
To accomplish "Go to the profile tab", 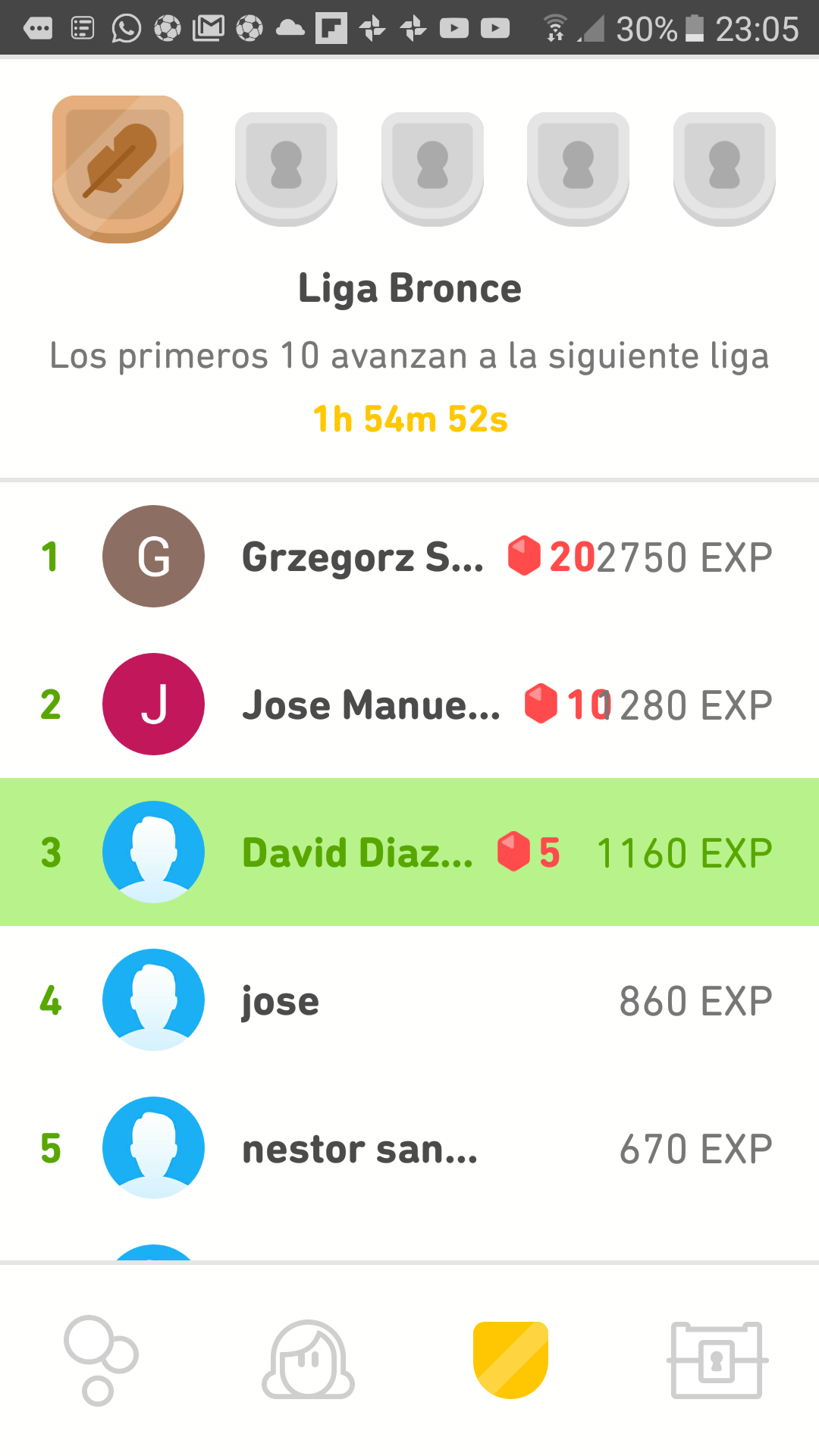I will (308, 1360).
